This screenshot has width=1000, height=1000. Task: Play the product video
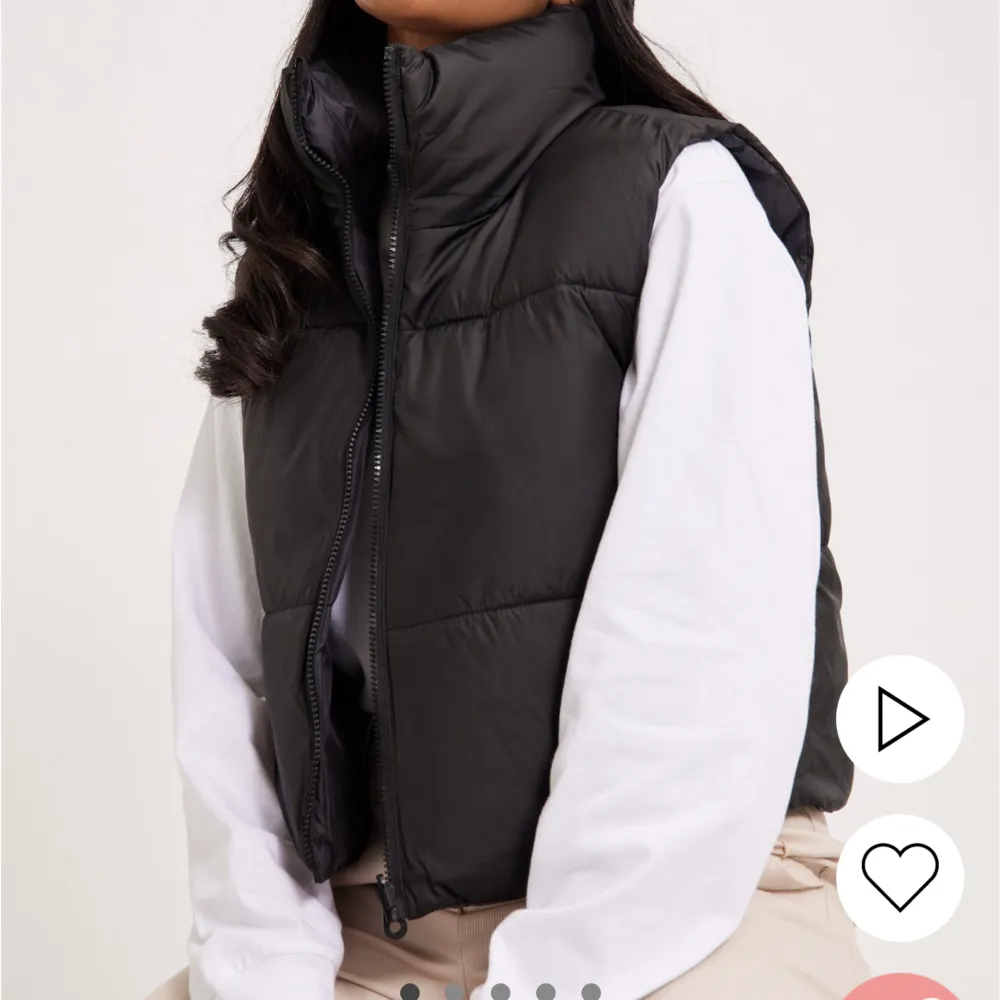900,719
